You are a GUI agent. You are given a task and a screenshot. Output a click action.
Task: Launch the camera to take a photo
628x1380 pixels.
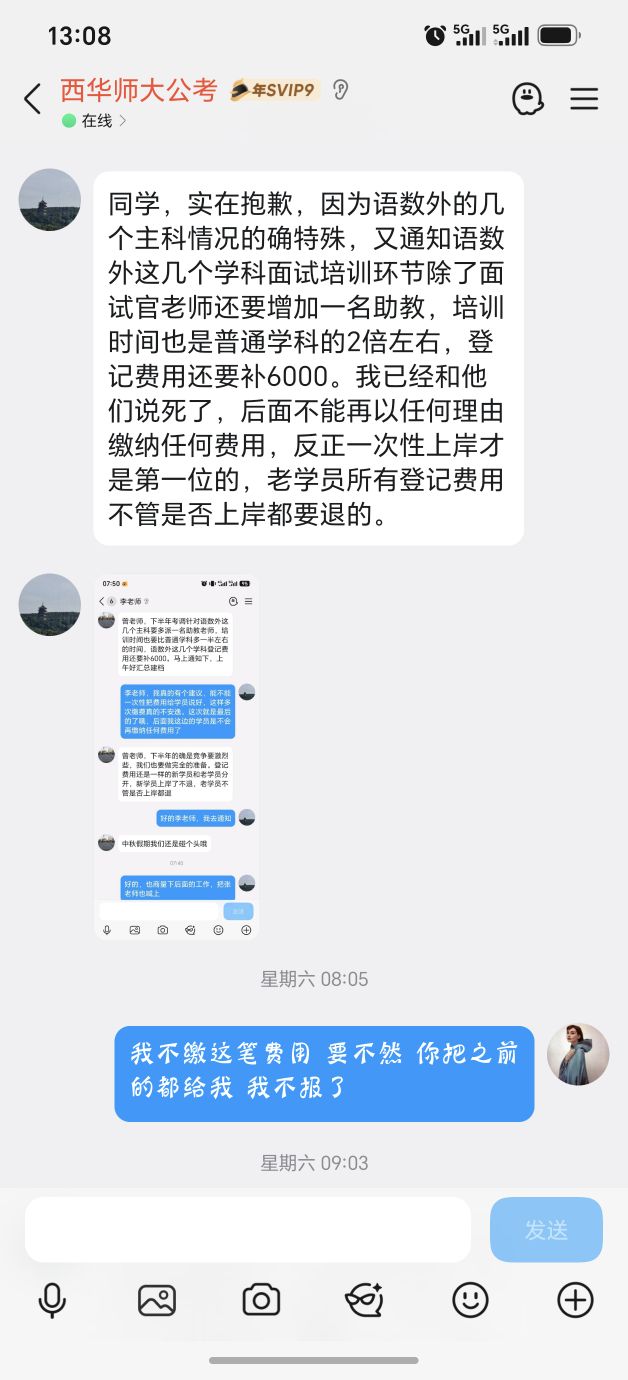click(261, 1300)
